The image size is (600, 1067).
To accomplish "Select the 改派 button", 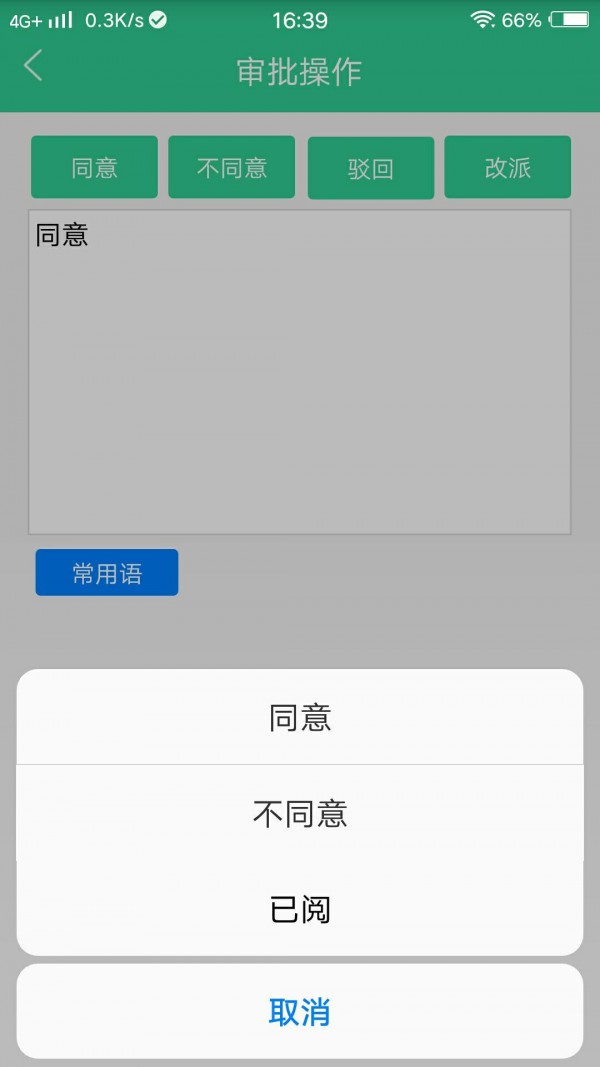I will pyautogui.click(x=507, y=167).
